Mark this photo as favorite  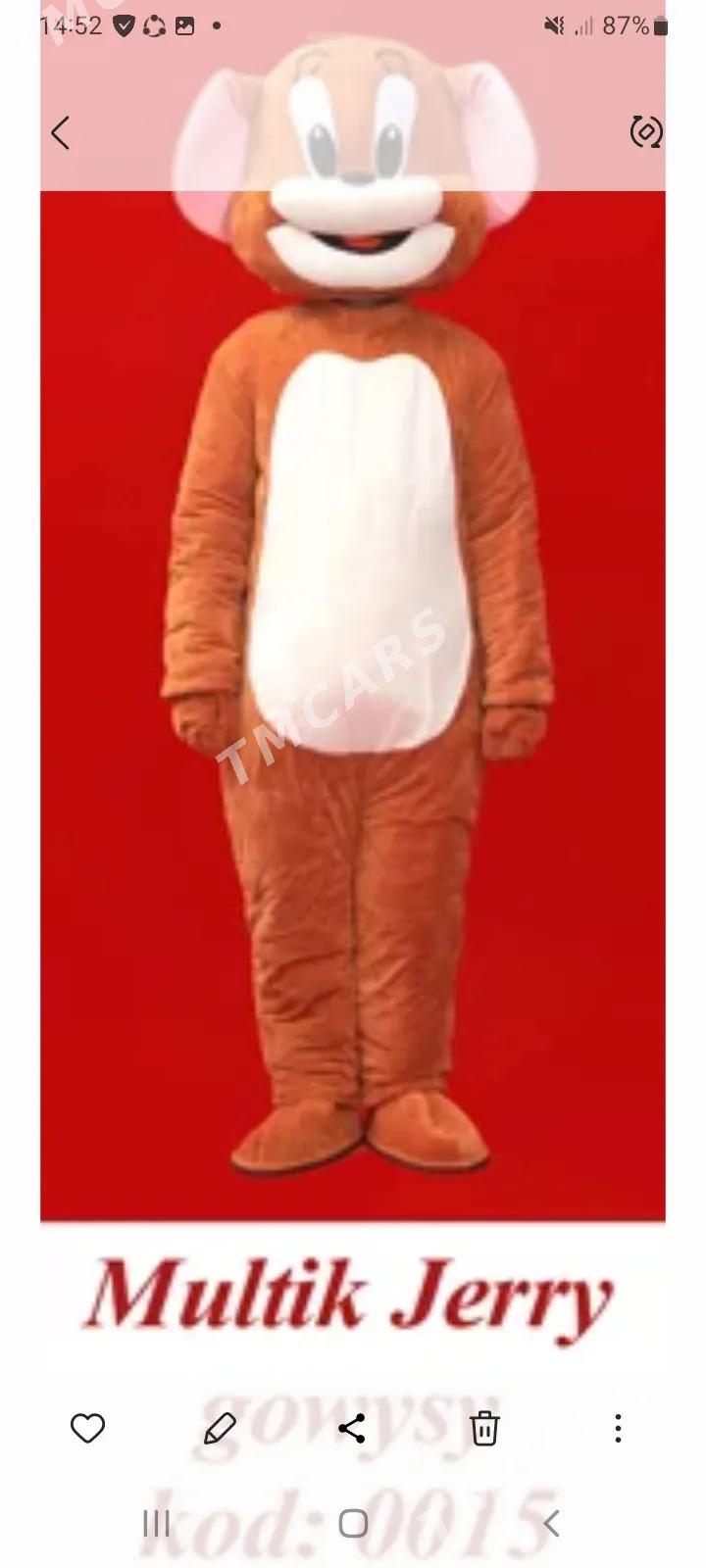pos(87,1429)
